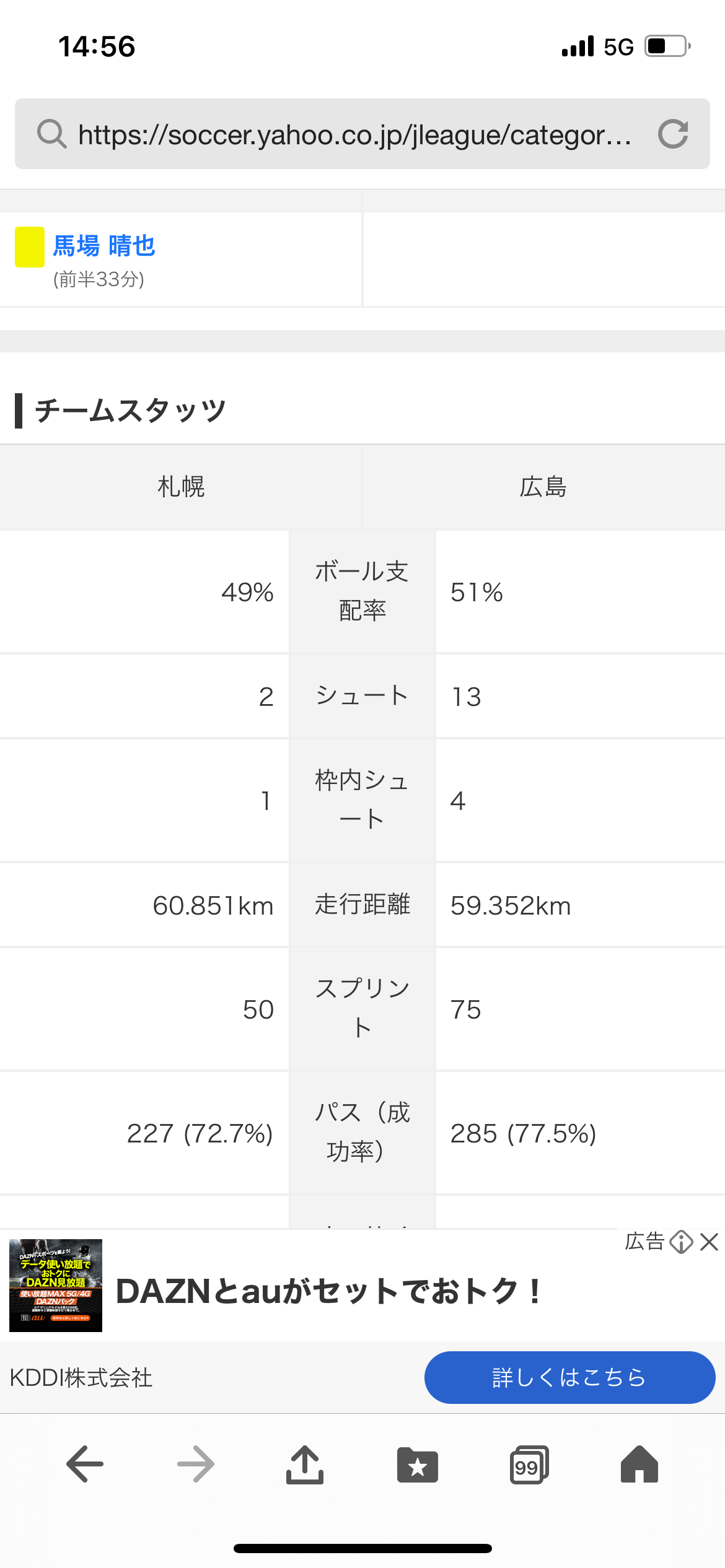725x1568 pixels.
Task: Reload the current page
Action: 673,134
